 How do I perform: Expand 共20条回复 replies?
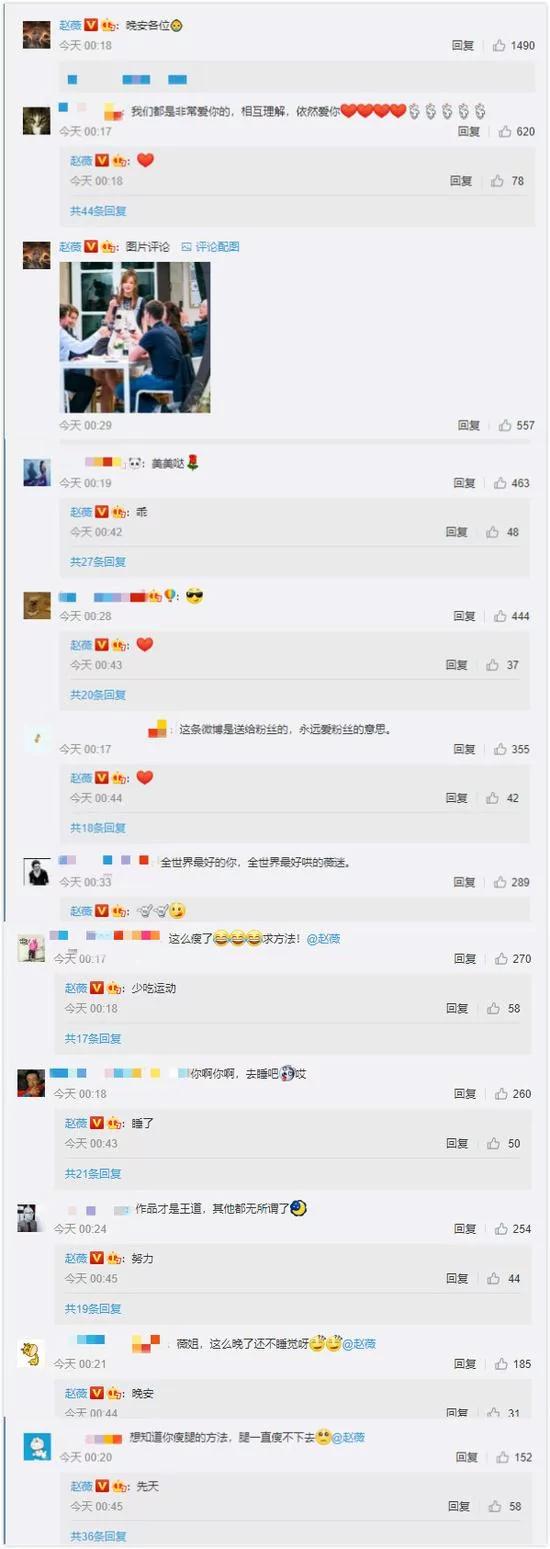click(x=98, y=695)
